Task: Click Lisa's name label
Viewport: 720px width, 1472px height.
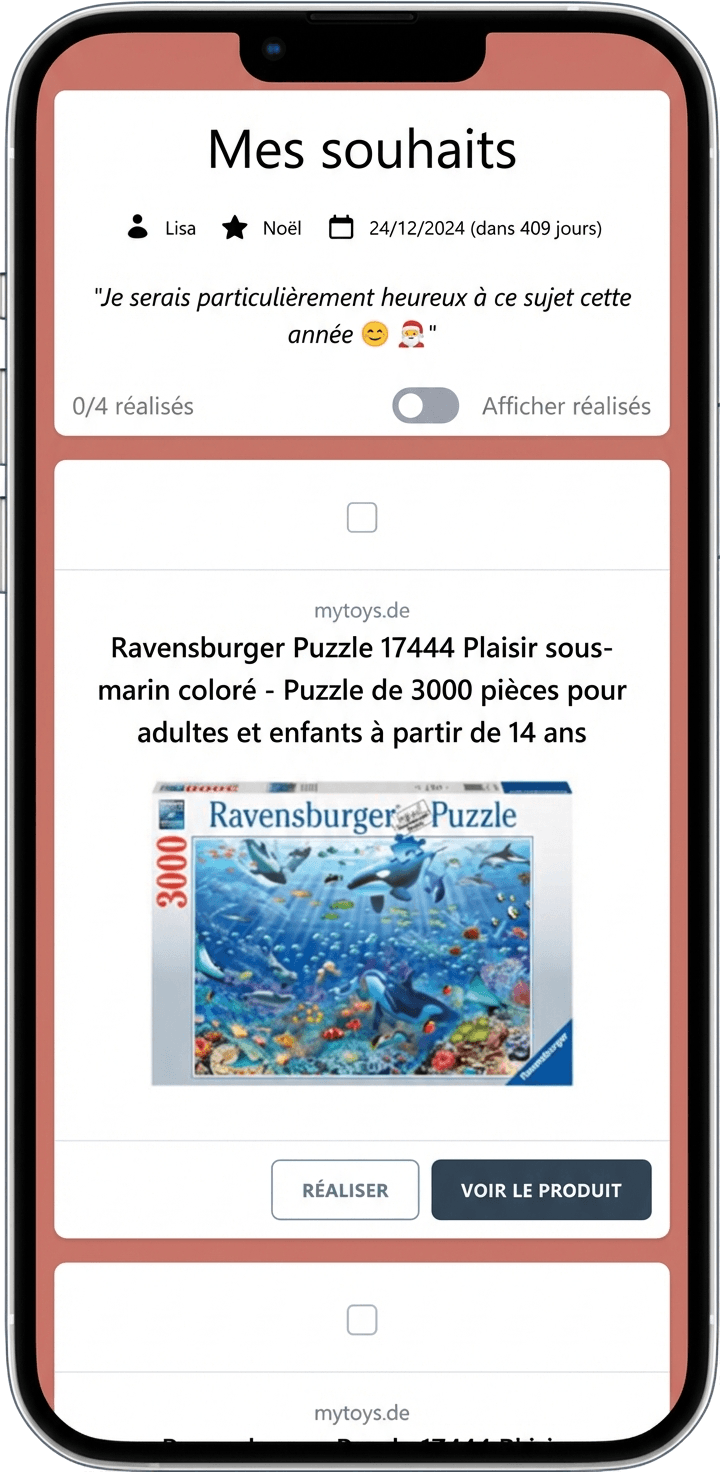Action: [180, 228]
